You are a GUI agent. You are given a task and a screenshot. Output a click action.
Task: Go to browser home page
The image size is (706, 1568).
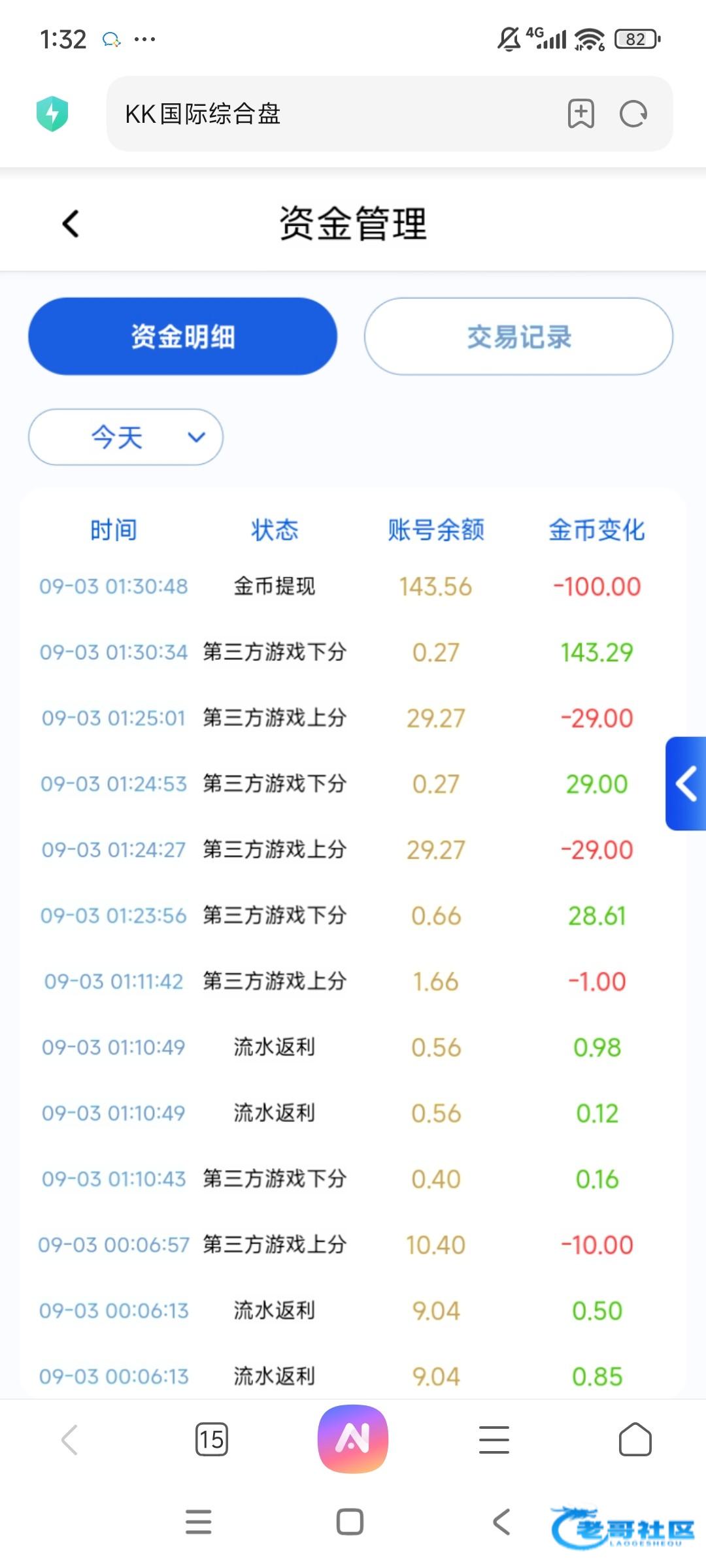tap(635, 1439)
